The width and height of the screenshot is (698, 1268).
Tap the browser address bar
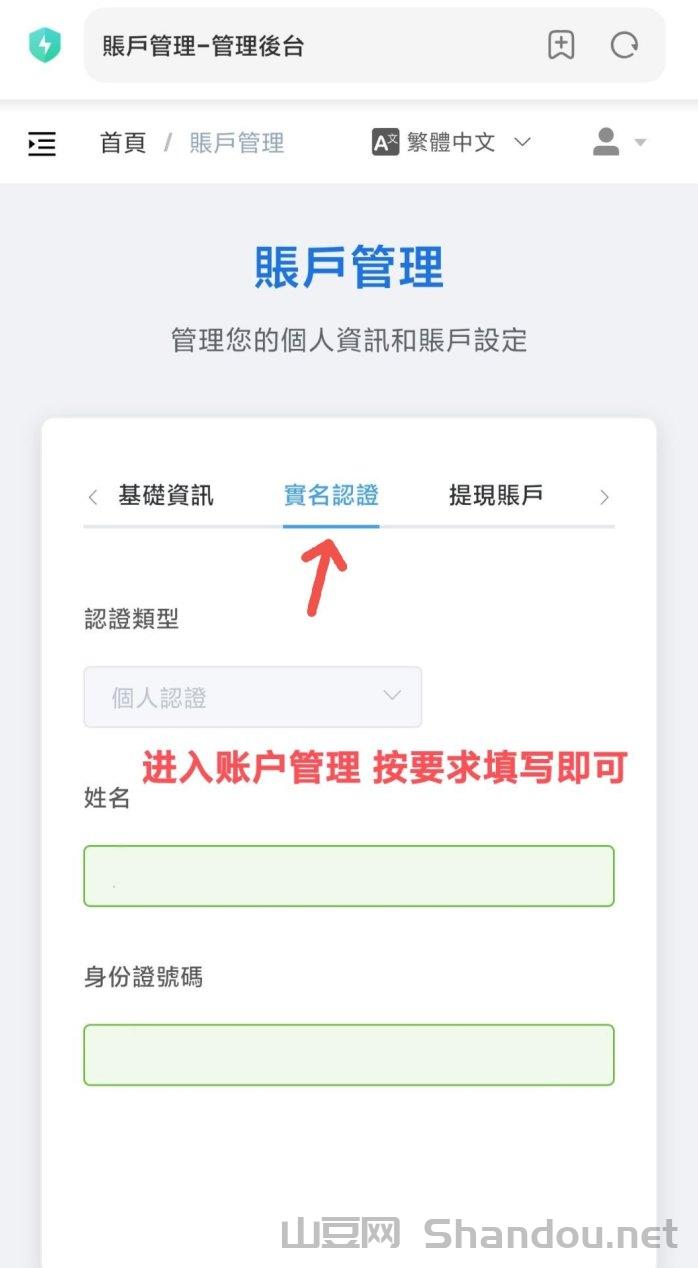coord(300,46)
